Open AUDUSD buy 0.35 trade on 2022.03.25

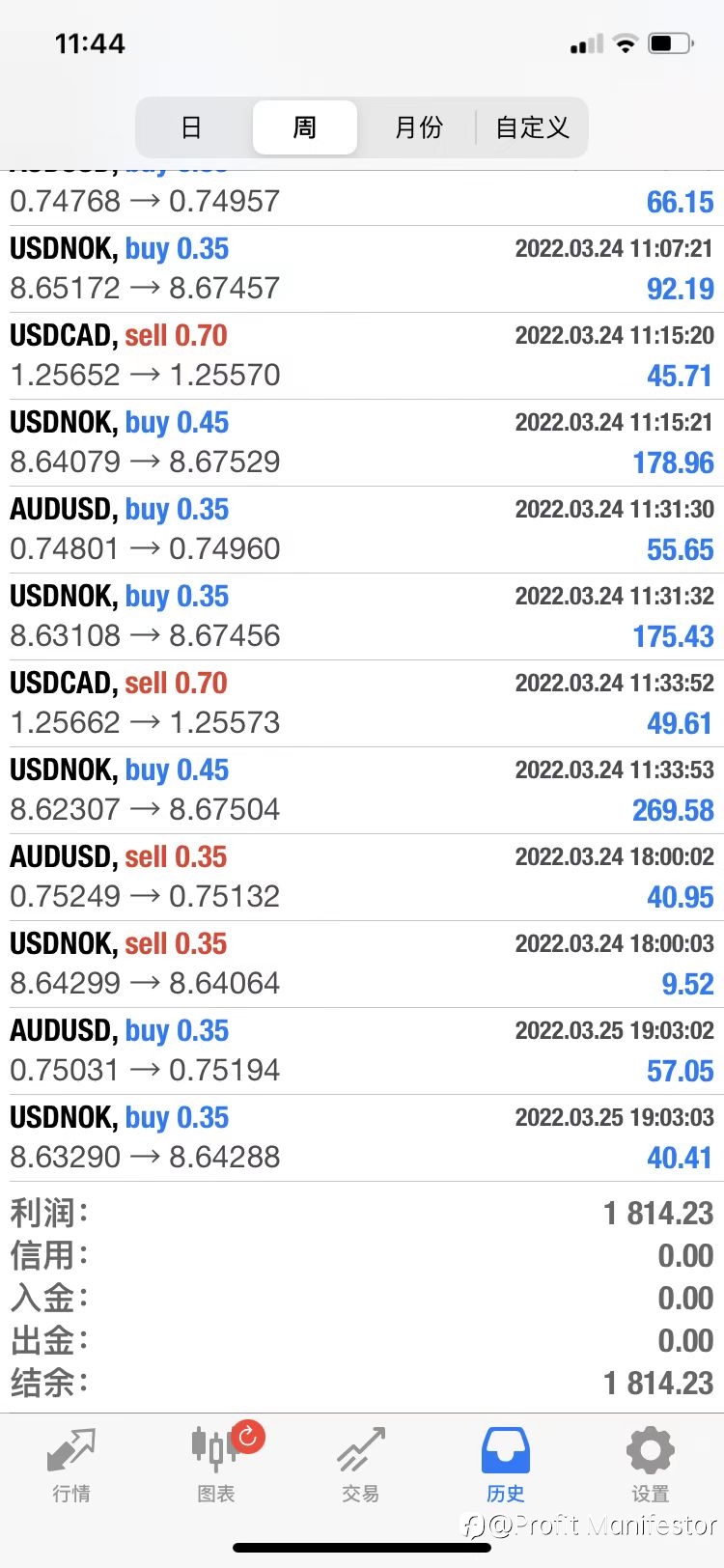[x=362, y=1051]
